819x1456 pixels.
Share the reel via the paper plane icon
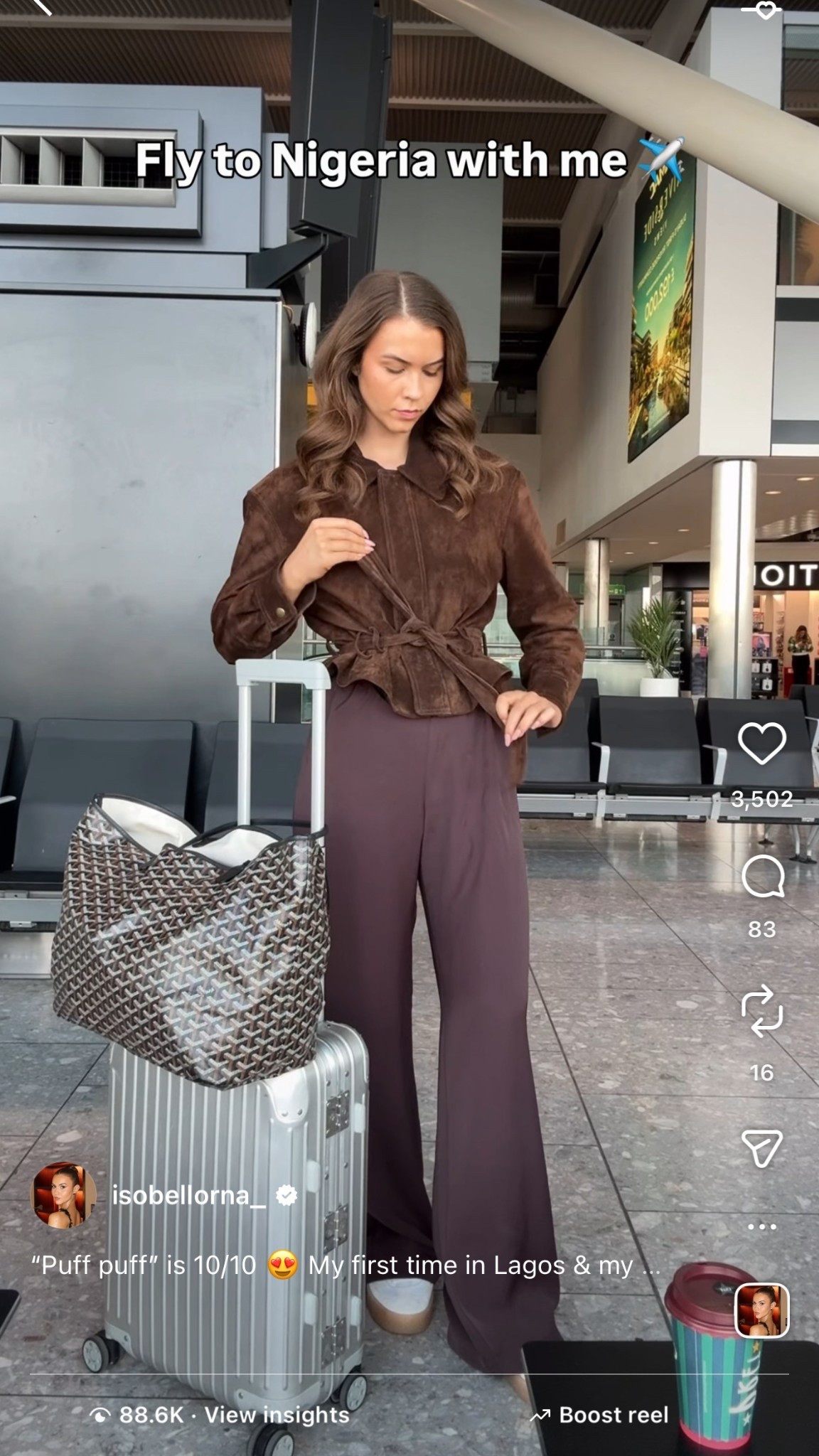pyautogui.click(x=762, y=1148)
